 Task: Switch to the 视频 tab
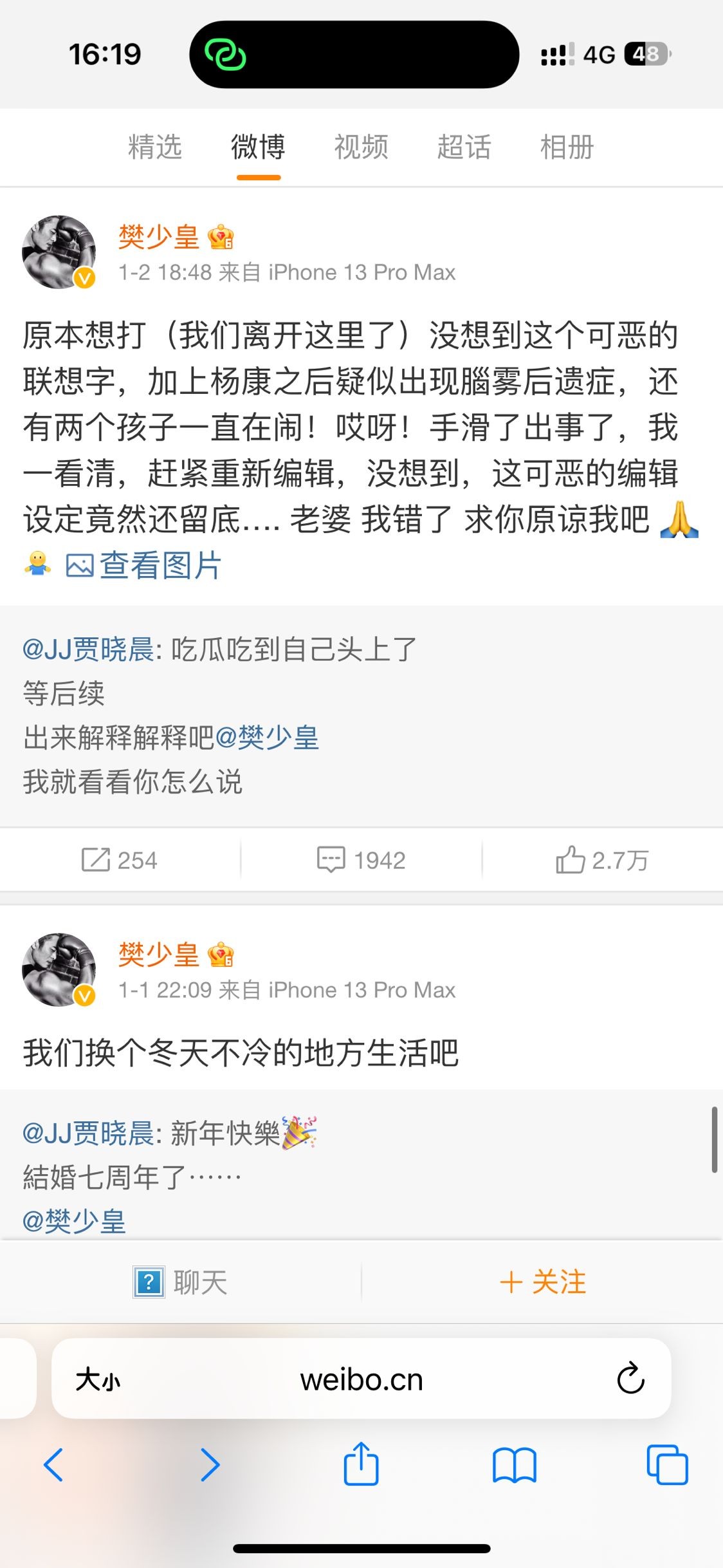360,147
